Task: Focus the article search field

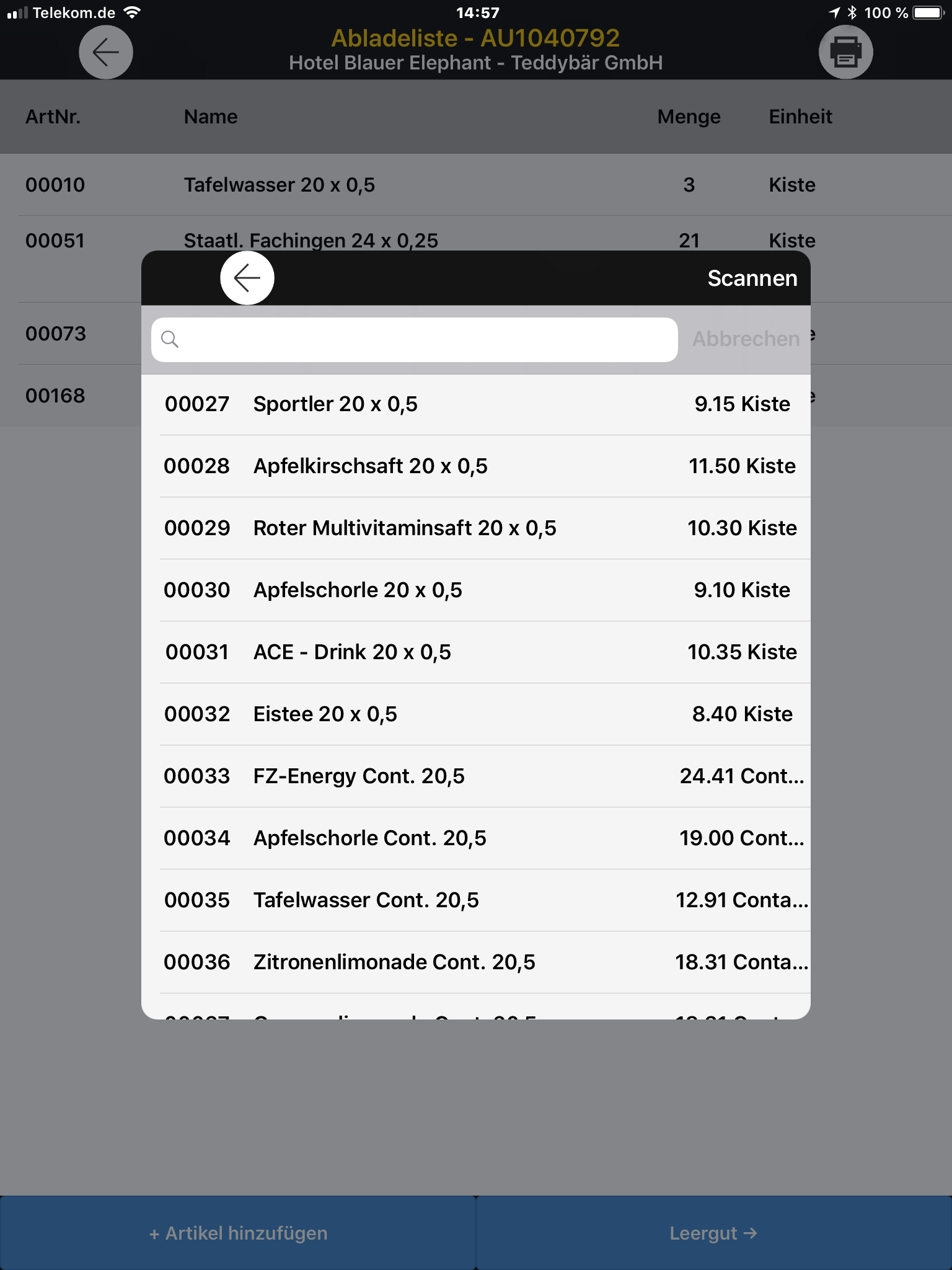Action: (x=414, y=339)
